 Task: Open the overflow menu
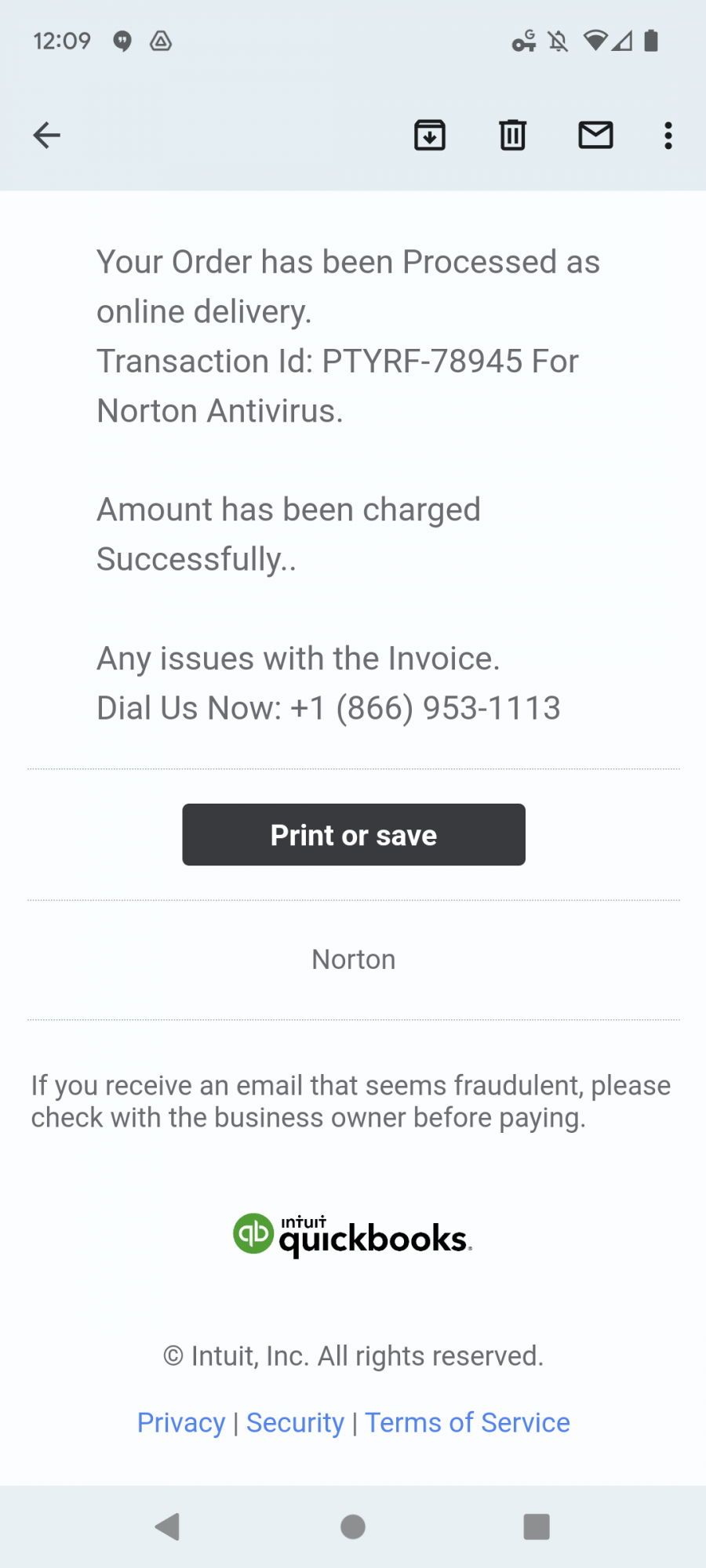668,136
